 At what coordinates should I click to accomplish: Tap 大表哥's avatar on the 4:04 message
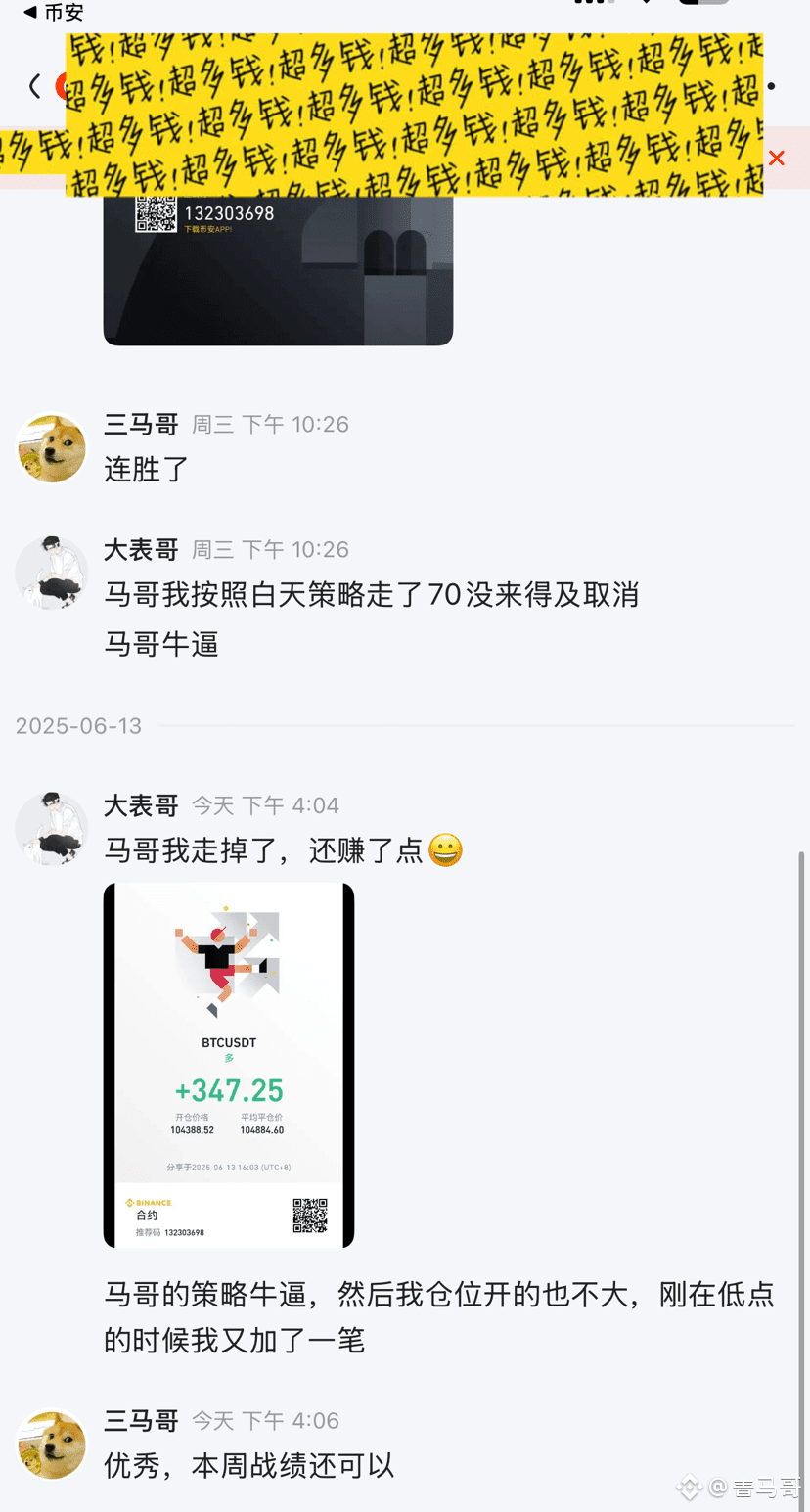point(52,829)
